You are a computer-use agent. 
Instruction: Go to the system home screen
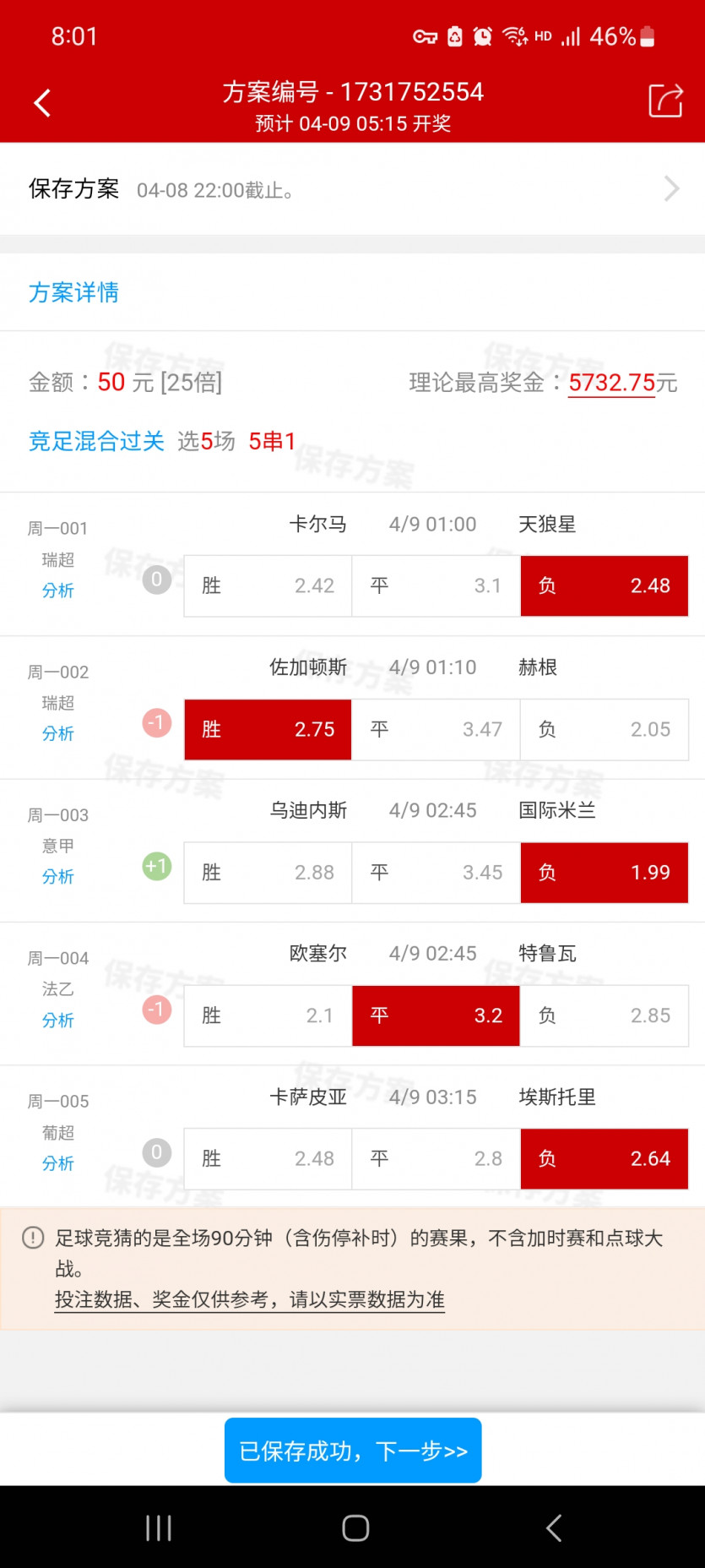pyautogui.click(x=355, y=1527)
